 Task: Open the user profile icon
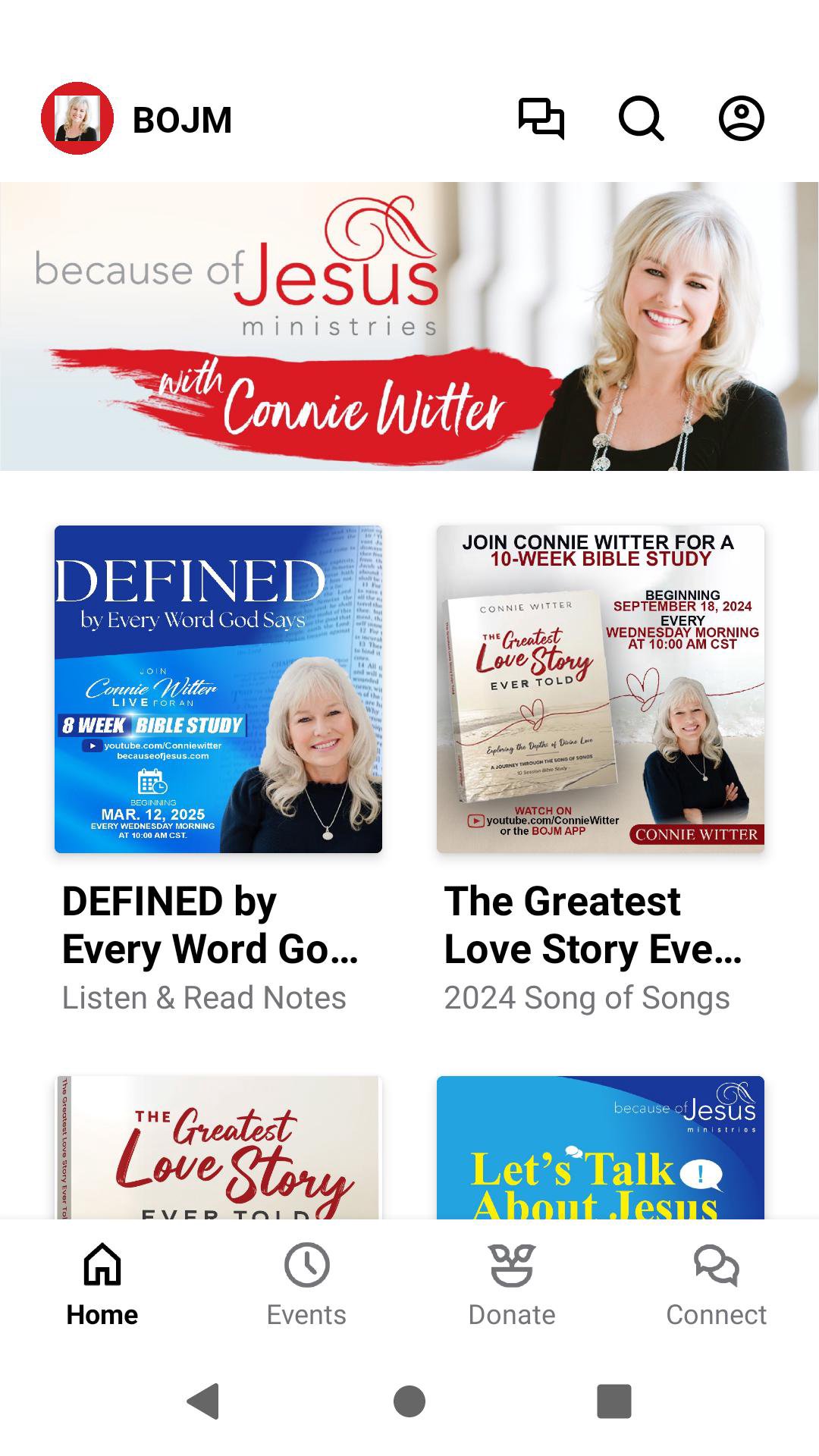[741, 119]
